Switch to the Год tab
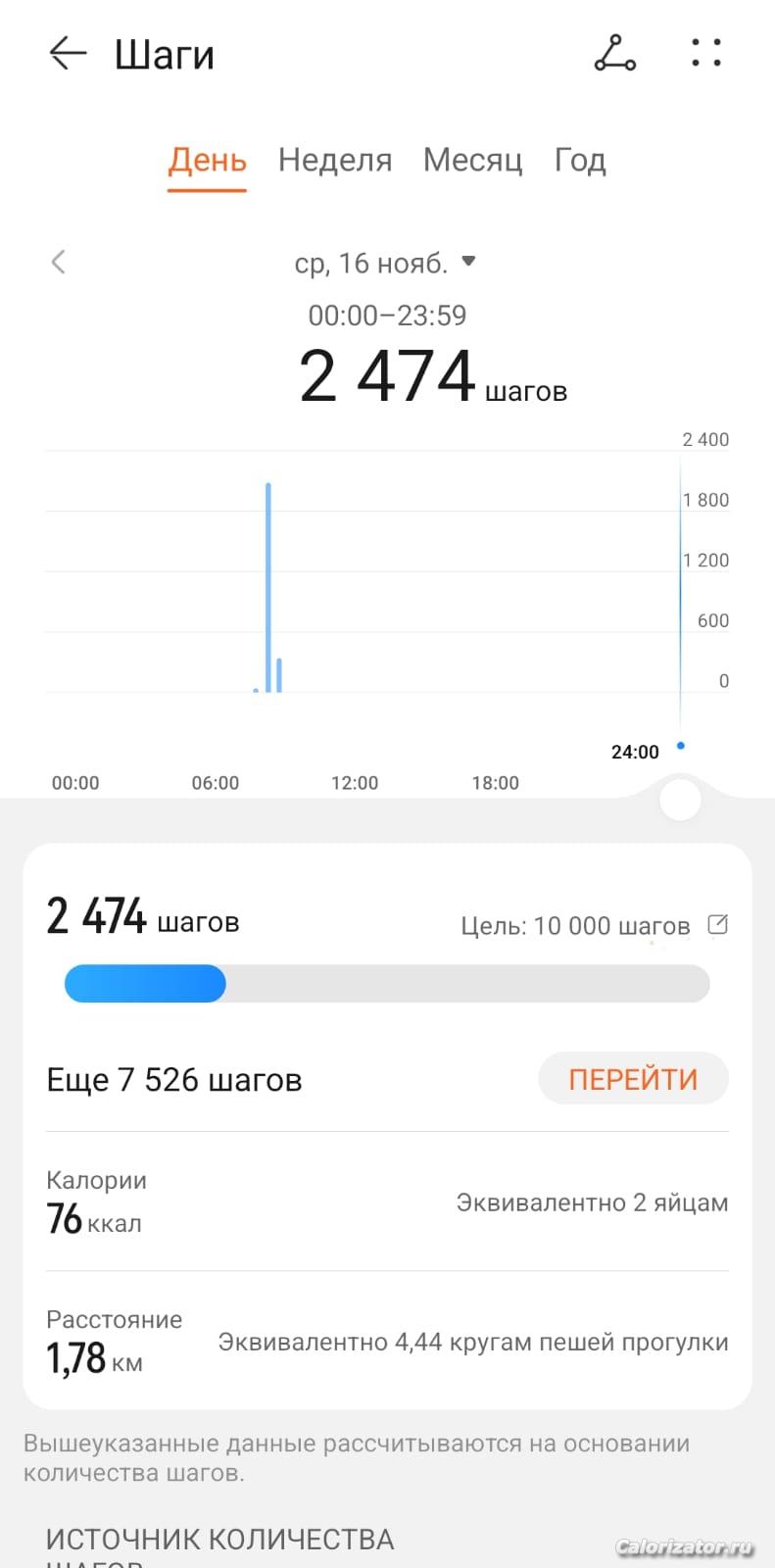The width and height of the screenshot is (775, 1568). click(580, 160)
